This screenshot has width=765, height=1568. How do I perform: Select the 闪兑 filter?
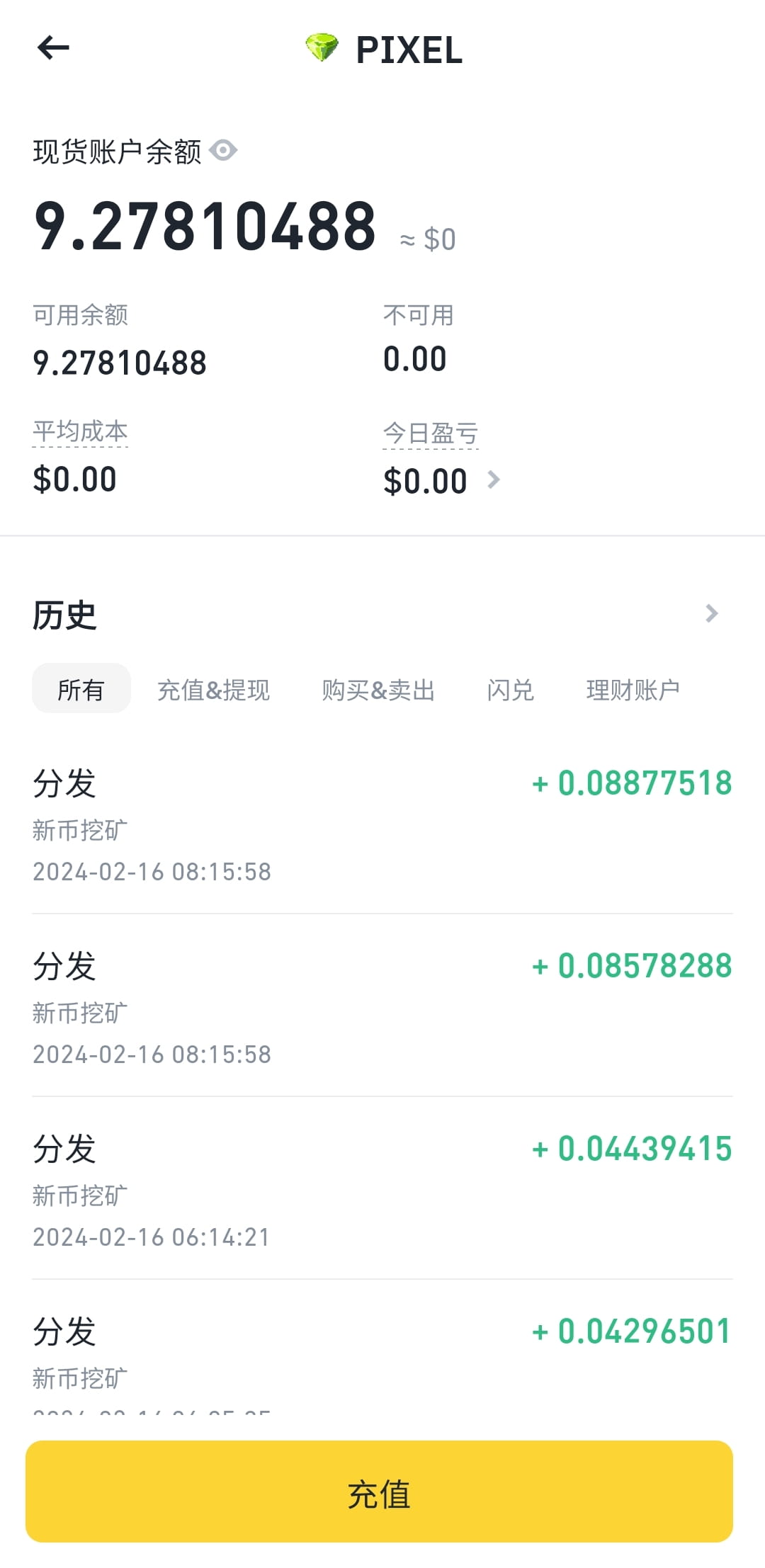[x=511, y=690]
